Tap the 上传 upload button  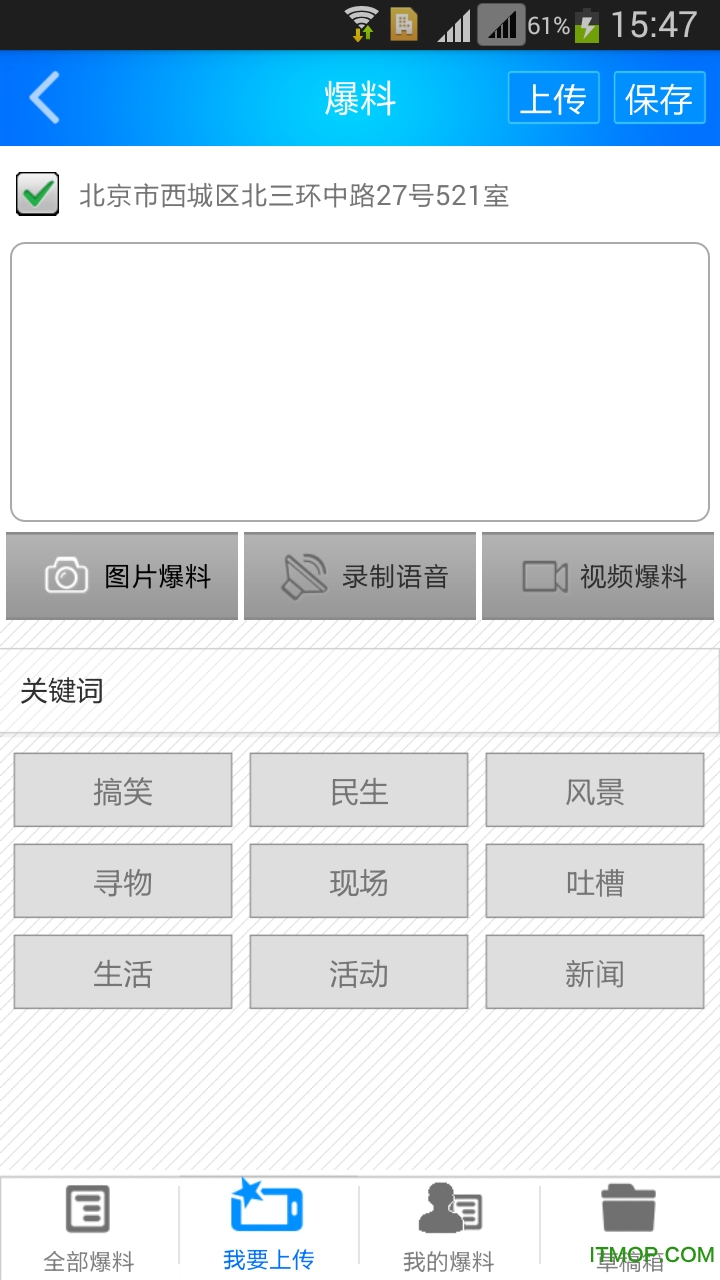(x=553, y=98)
